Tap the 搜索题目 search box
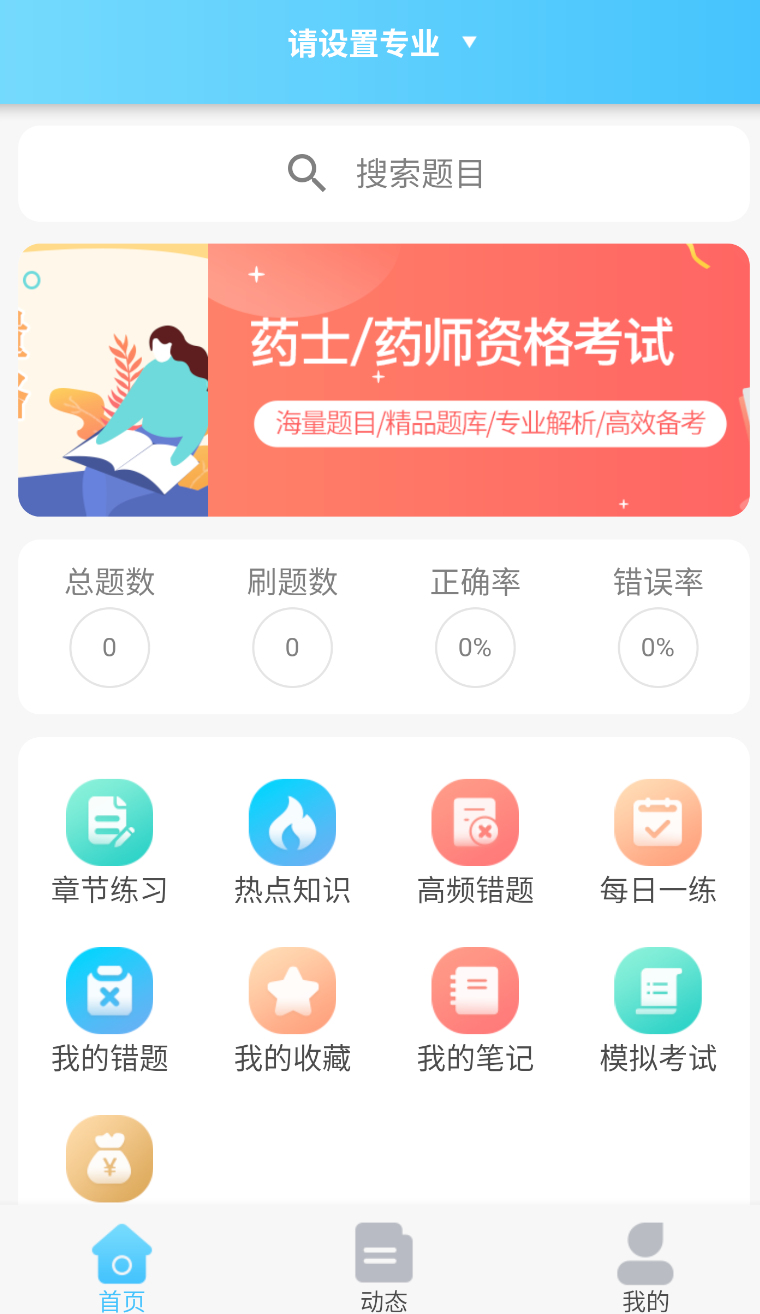The width and height of the screenshot is (760, 1314). pos(384,174)
